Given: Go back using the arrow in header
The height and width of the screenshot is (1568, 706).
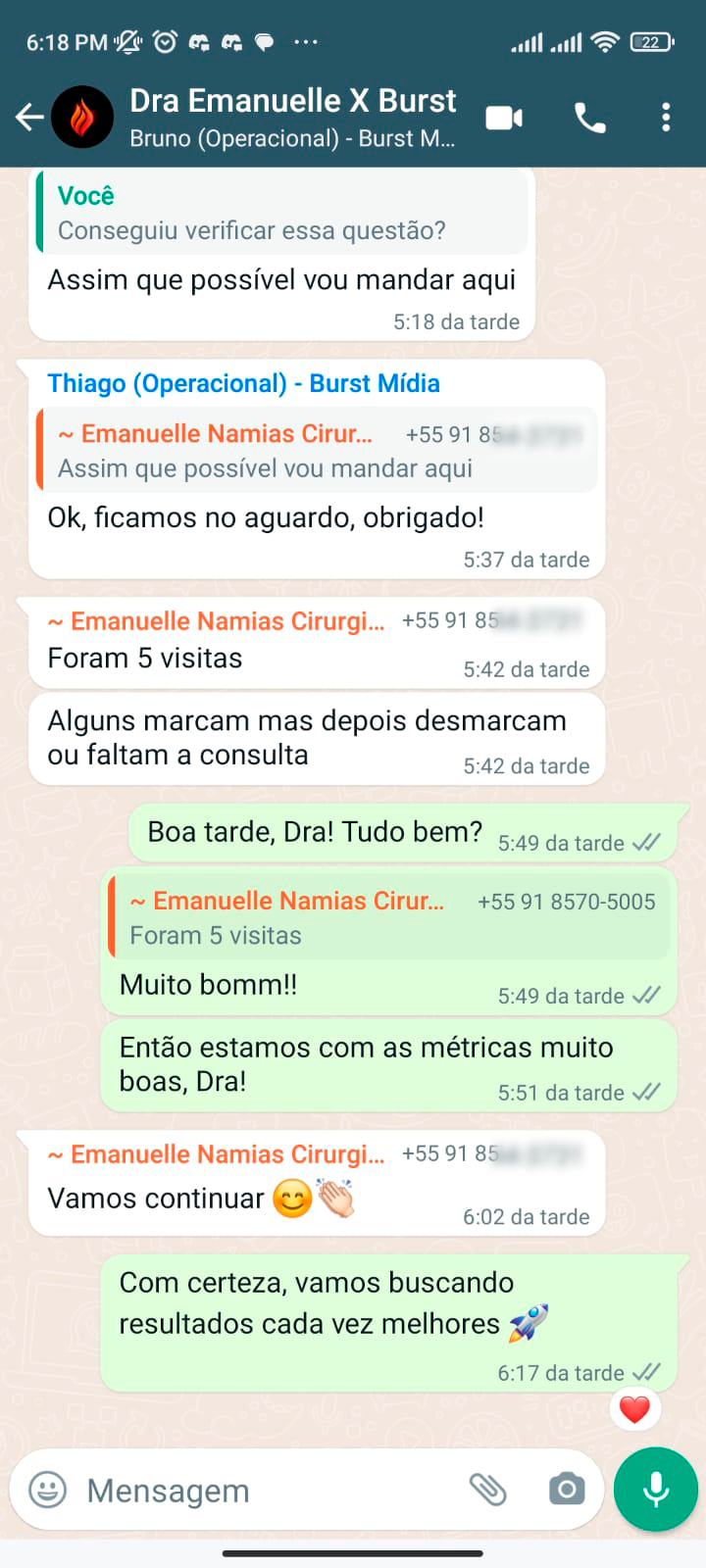Looking at the screenshot, I should [29, 118].
